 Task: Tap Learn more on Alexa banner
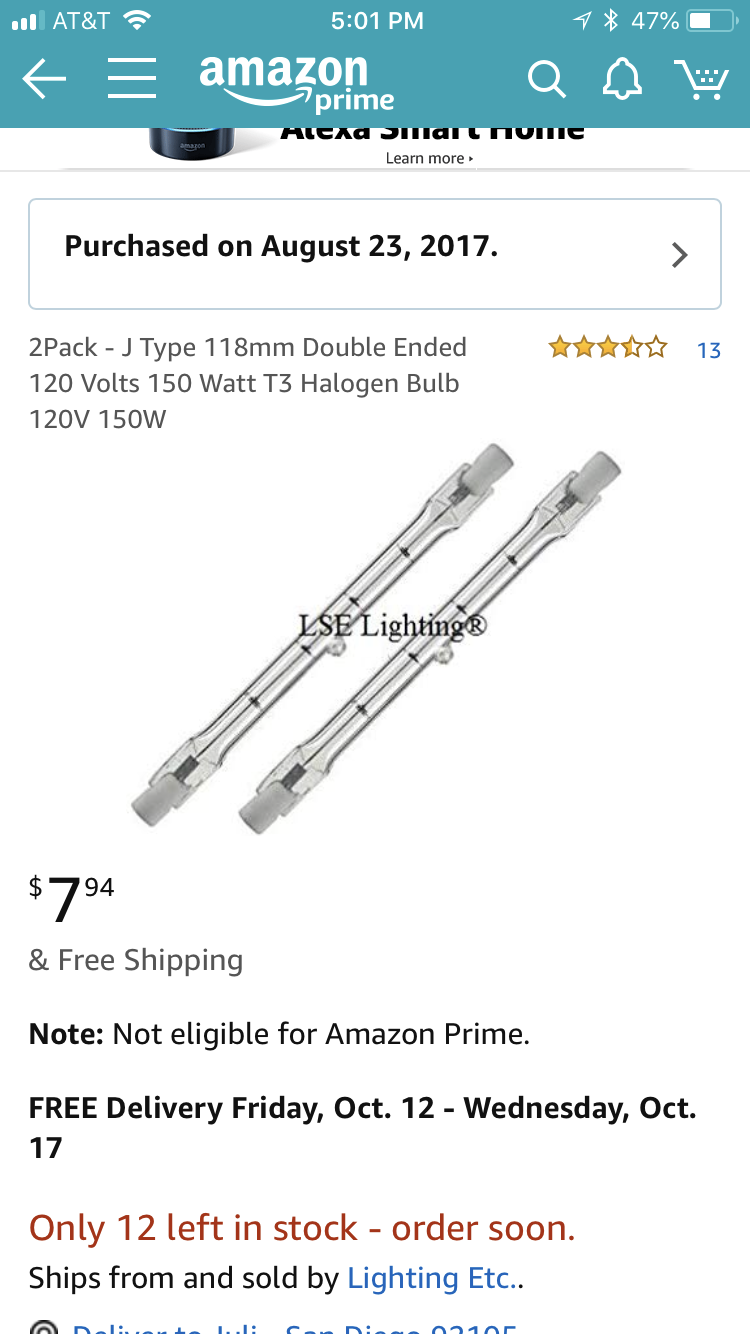click(x=429, y=158)
